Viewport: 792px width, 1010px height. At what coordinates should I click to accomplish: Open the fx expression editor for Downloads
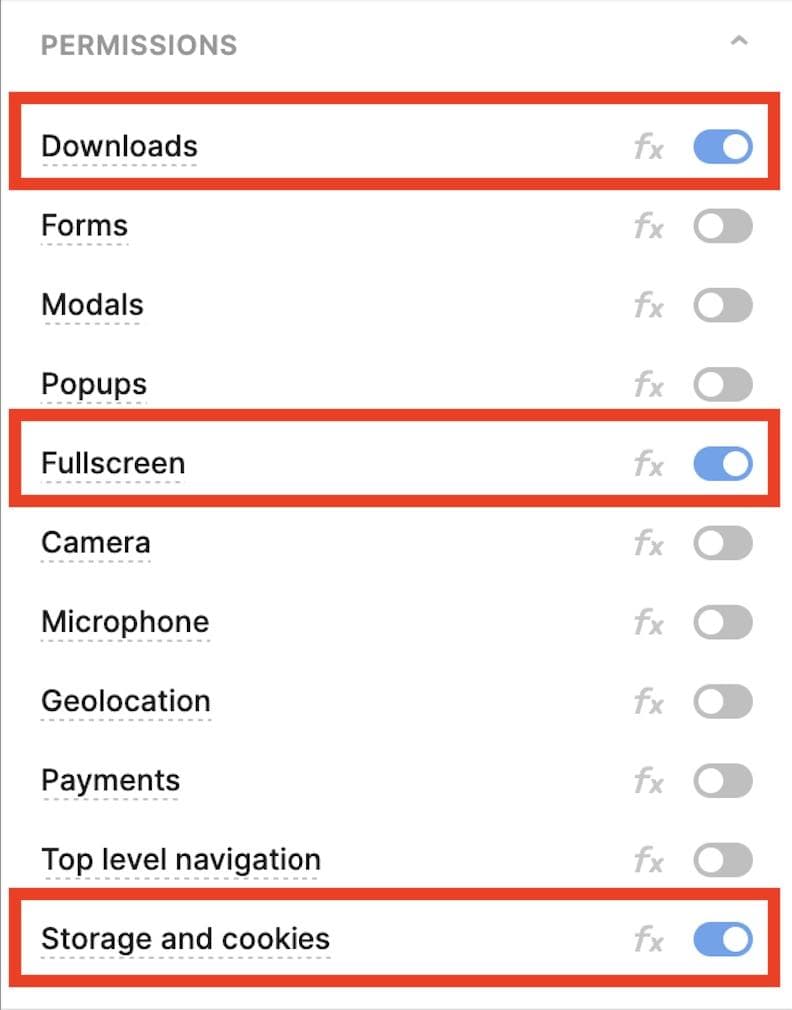tap(648, 148)
